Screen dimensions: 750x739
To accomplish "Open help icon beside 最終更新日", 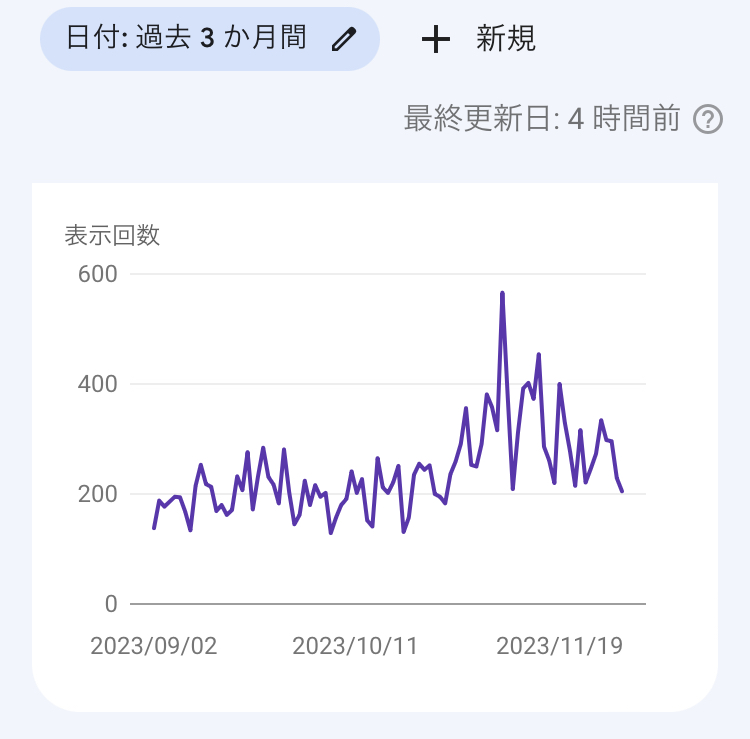I will 708,120.
